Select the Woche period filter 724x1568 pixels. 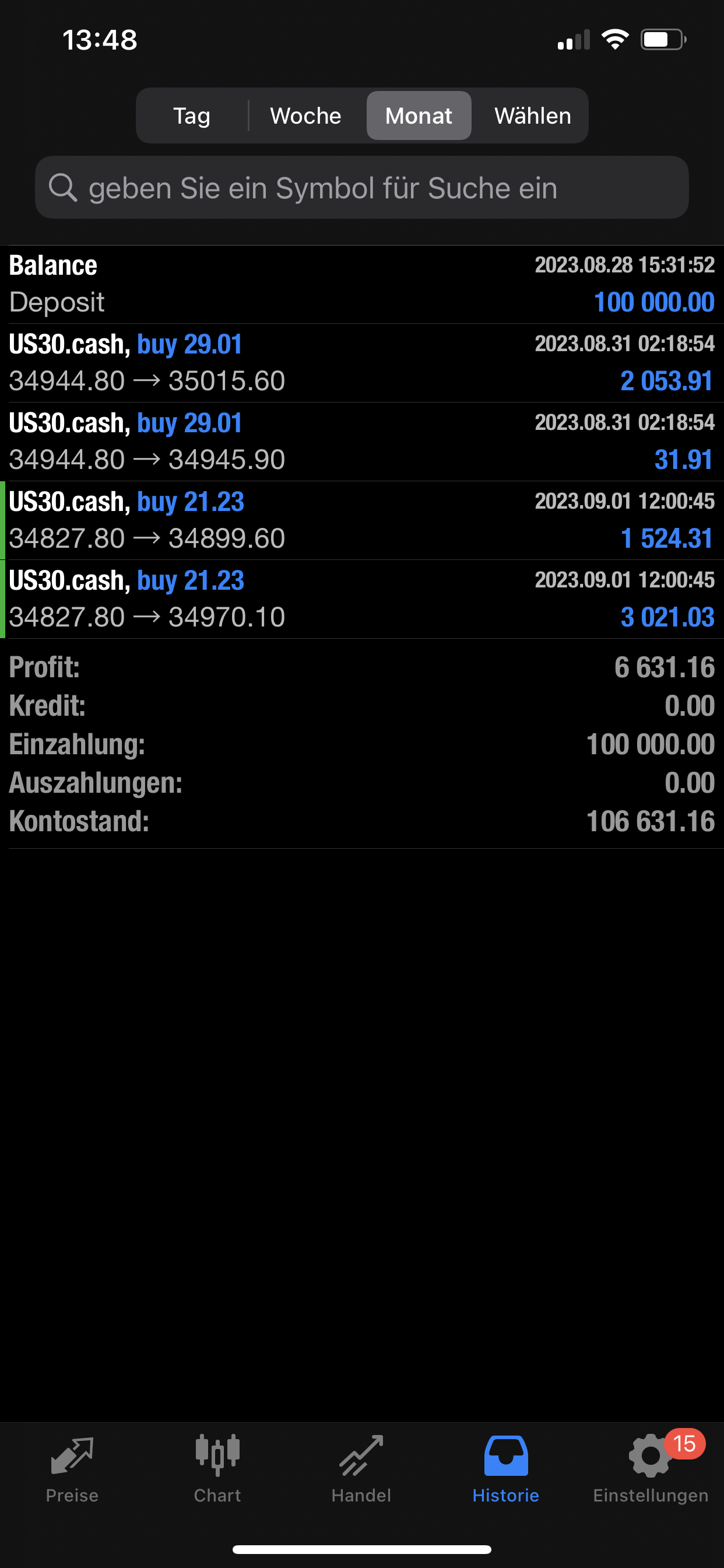(305, 116)
